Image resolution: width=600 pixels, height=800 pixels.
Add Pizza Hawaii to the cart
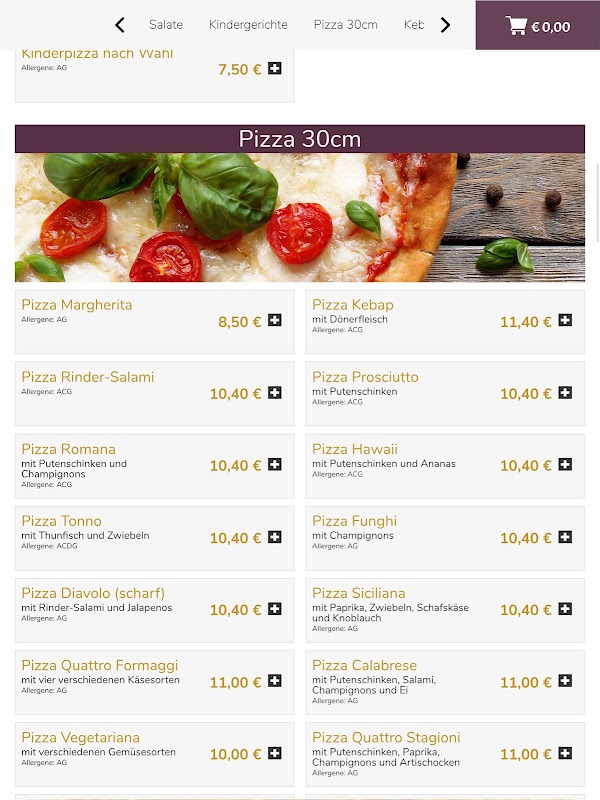click(565, 465)
